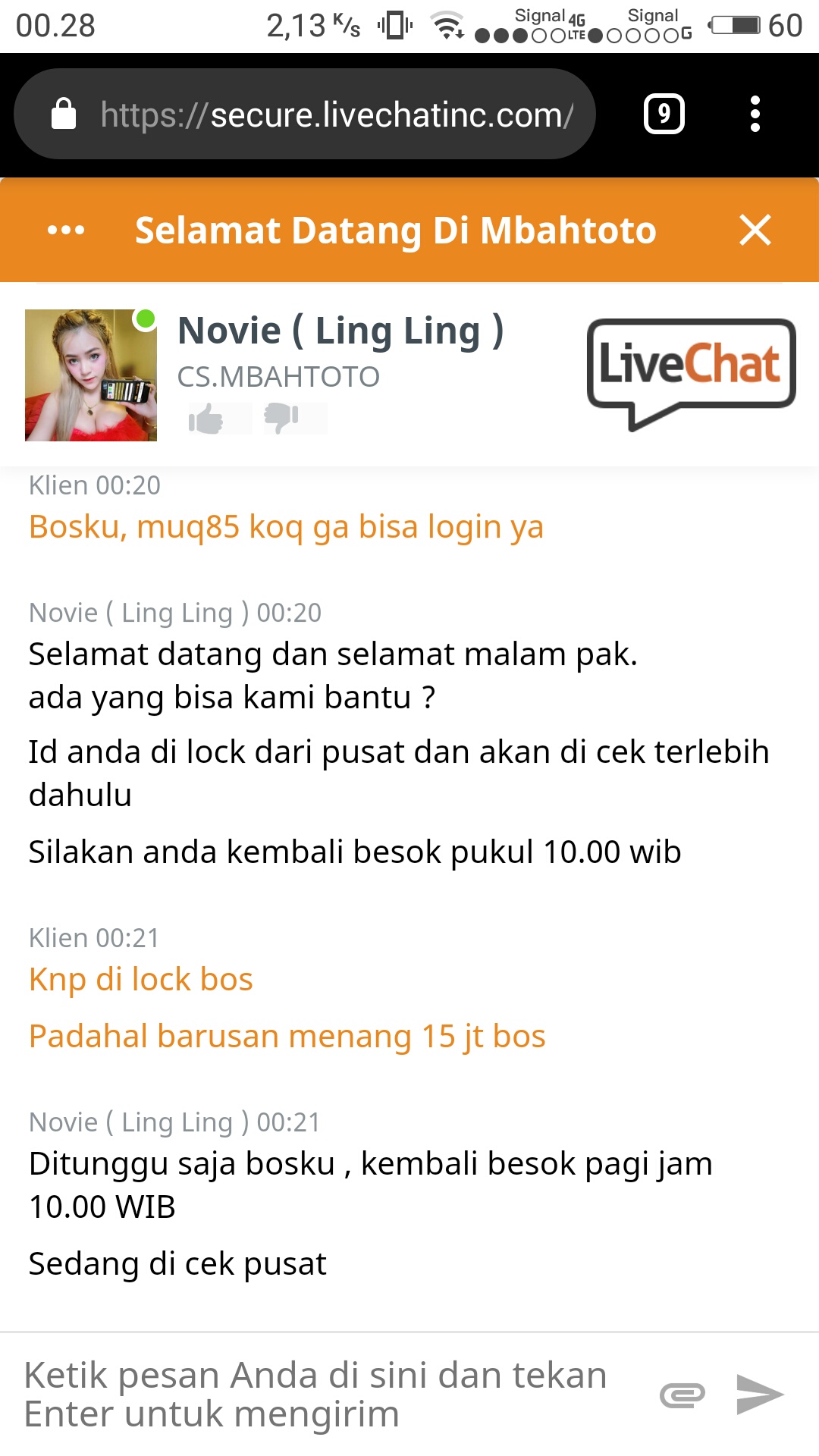Open the browser tab switcher
The width and height of the screenshot is (819, 1456).
[664, 115]
